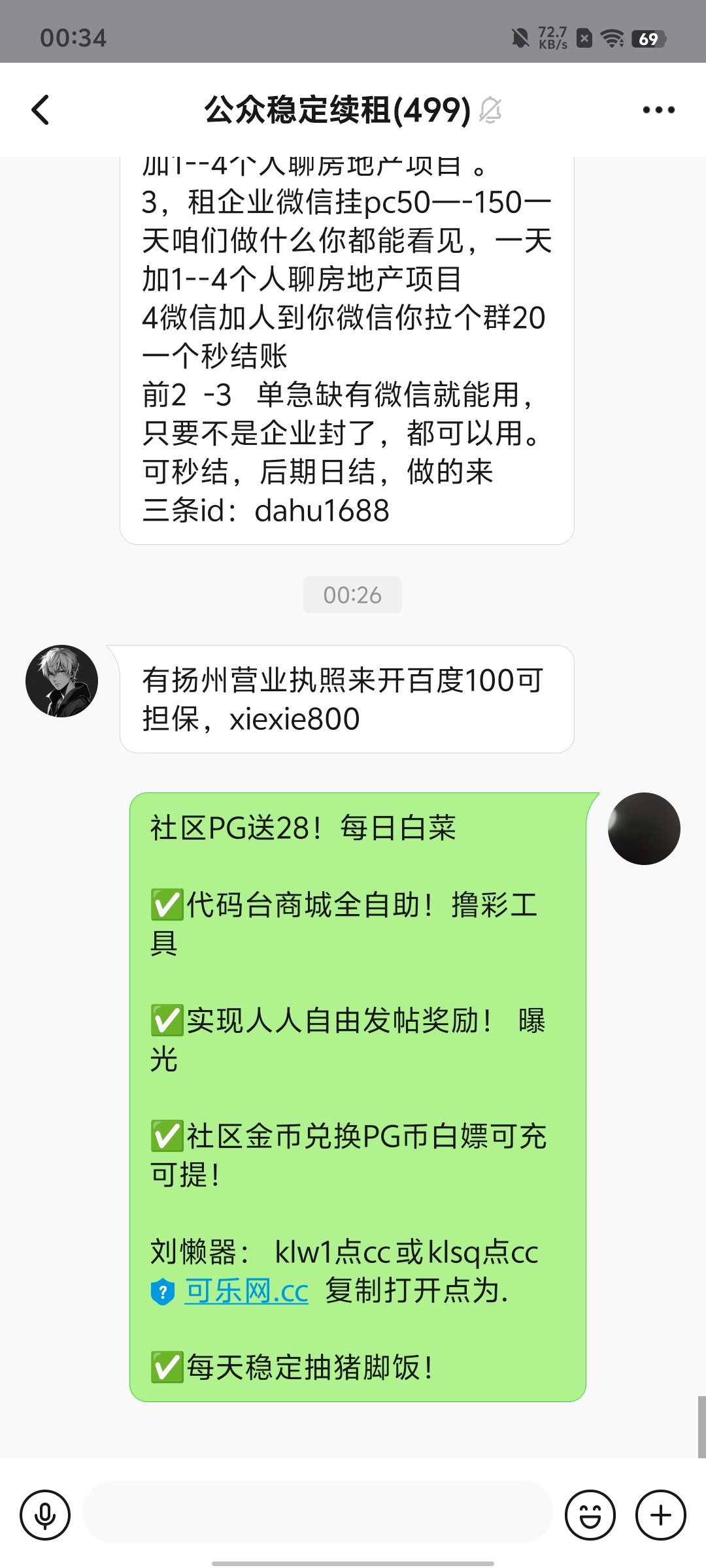706x1568 pixels.
Task: Open the plus attachments menu
Action: (x=661, y=1515)
